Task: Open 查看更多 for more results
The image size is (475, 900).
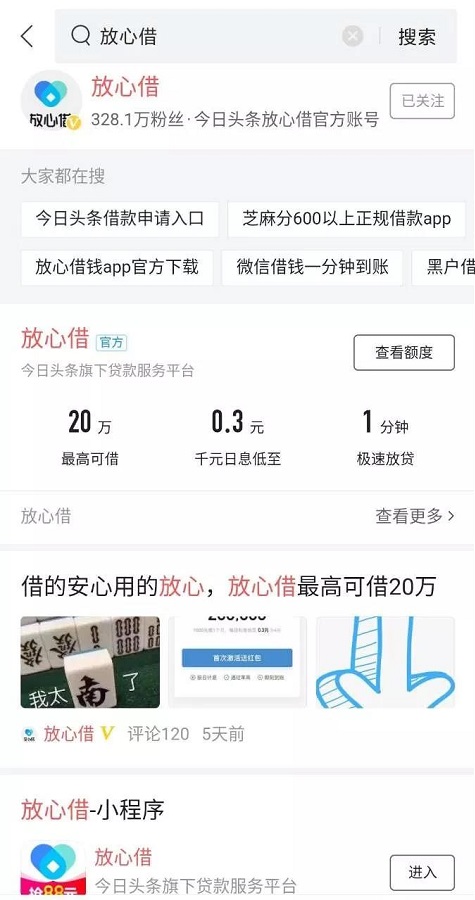Action: click(415, 516)
